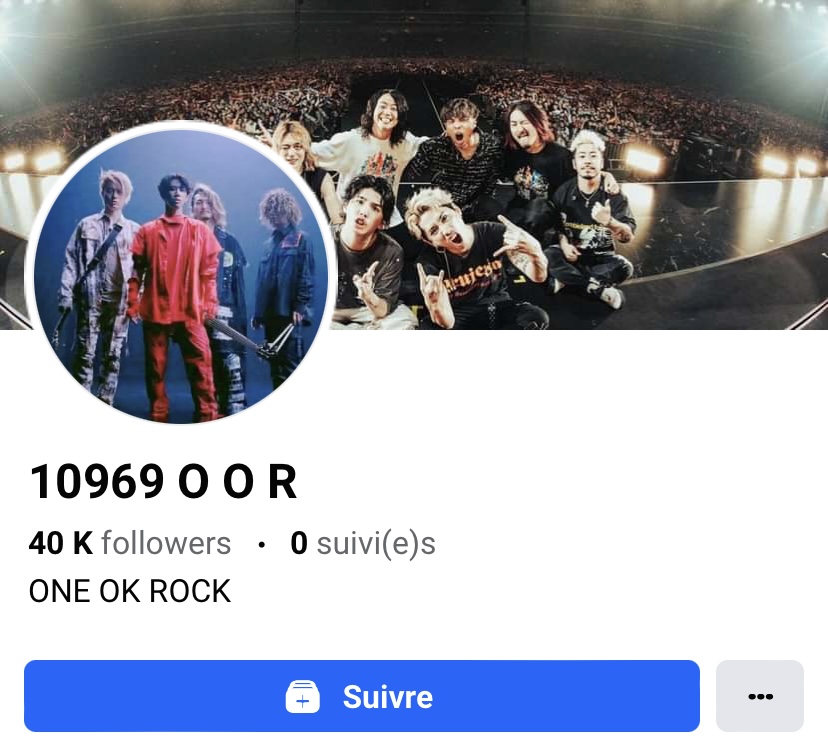The image size is (828, 751).
Task: View the round profile picture
Action: click(182, 275)
